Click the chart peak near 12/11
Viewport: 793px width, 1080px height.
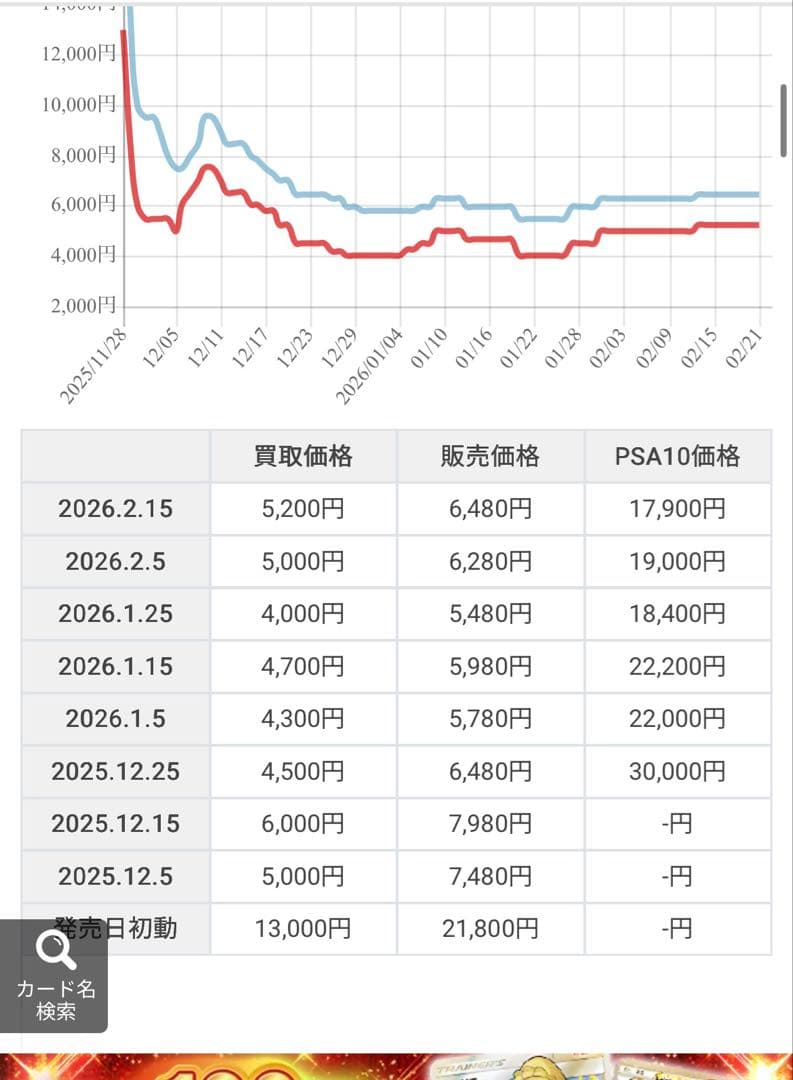(x=208, y=118)
